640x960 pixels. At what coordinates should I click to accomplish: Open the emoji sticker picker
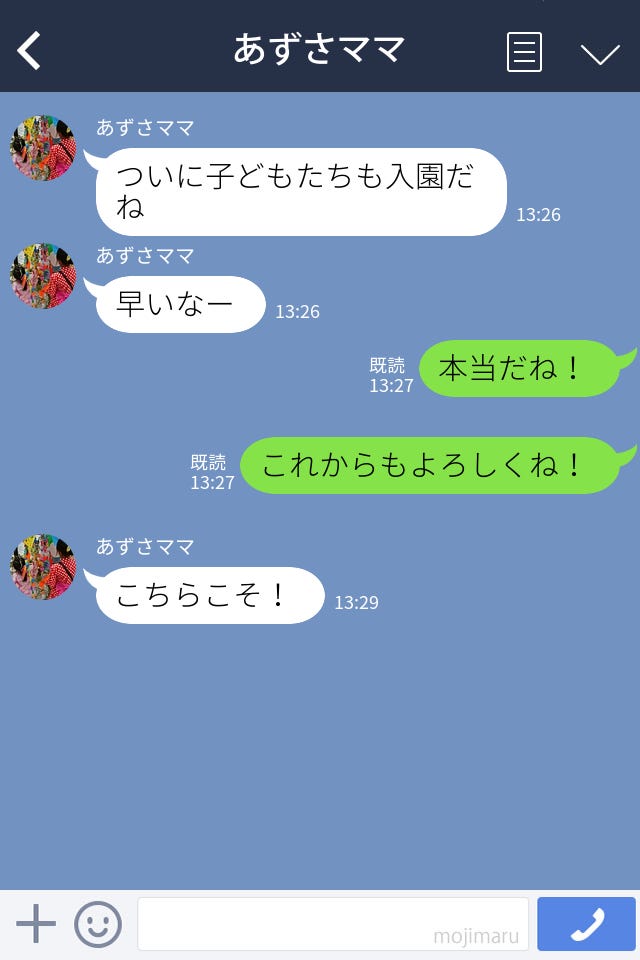(98, 924)
